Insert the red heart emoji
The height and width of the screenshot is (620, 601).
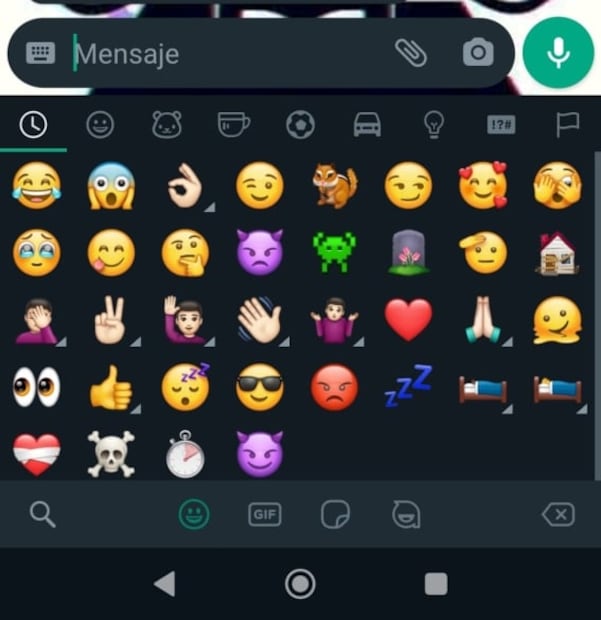coord(408,320)
